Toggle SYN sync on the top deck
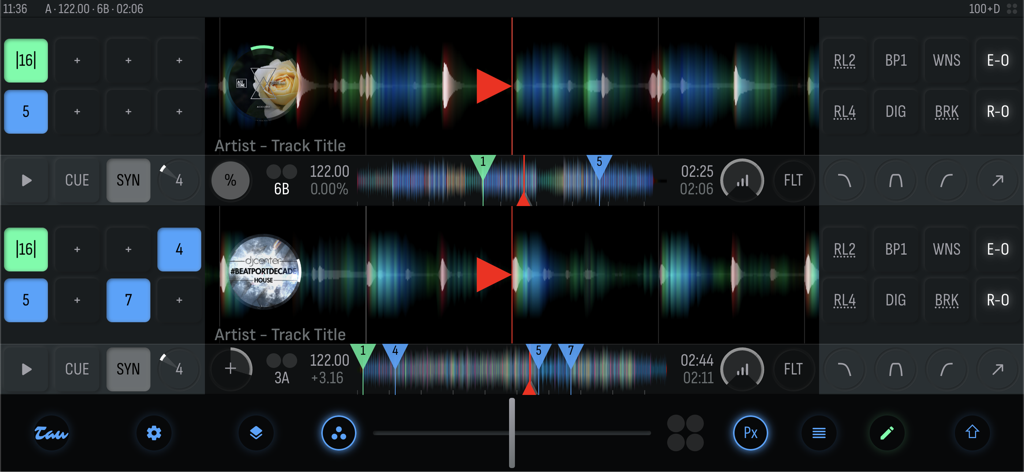This screenshot has width=1024, height=472. (128, 181)
